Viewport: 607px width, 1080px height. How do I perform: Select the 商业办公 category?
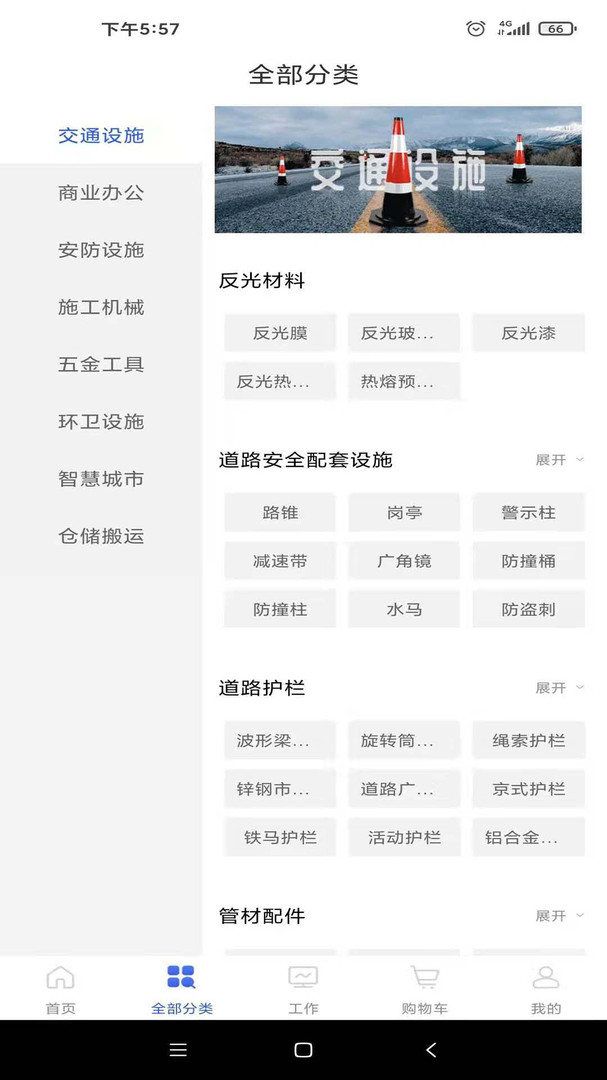click(101, 193)
